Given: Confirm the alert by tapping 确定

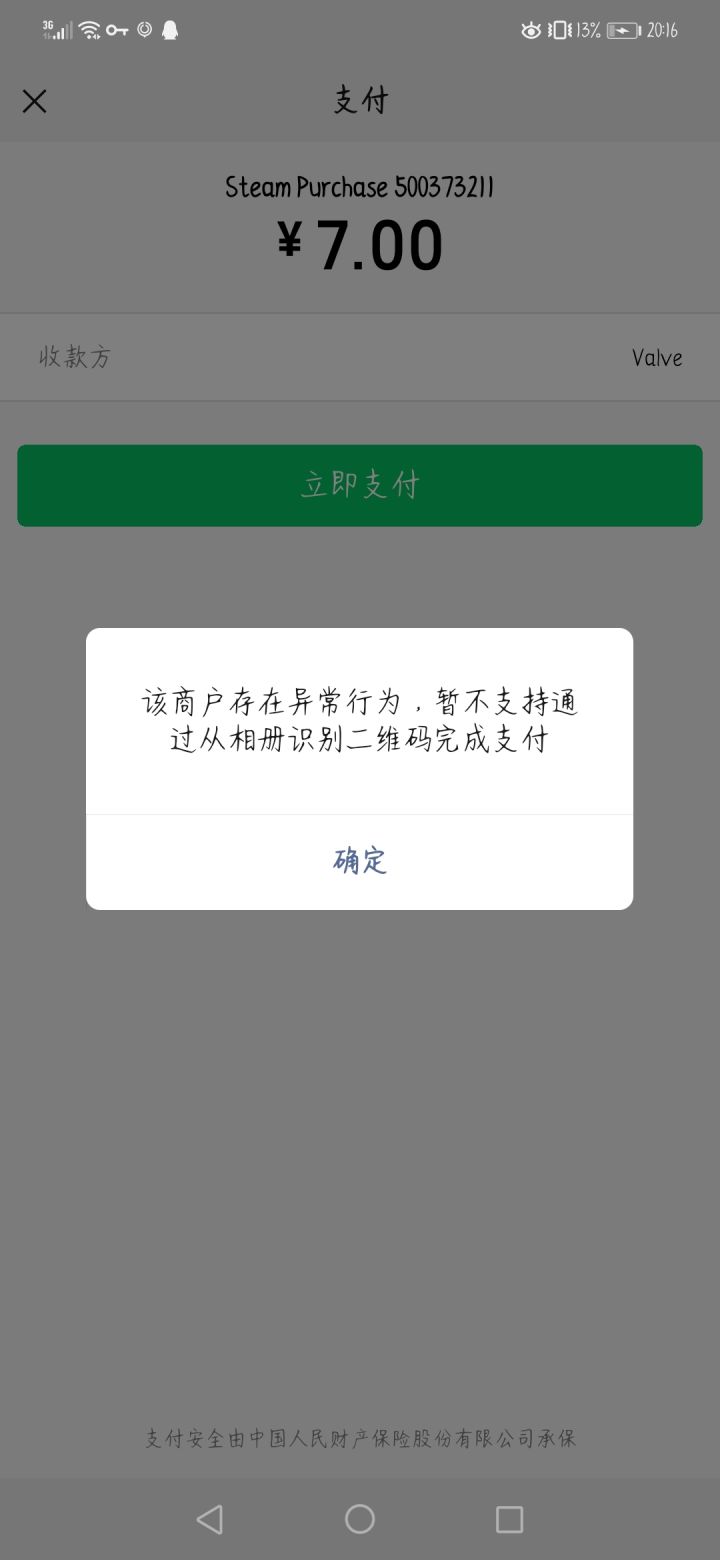Looking at the screenshot, I should pos(360,860).
